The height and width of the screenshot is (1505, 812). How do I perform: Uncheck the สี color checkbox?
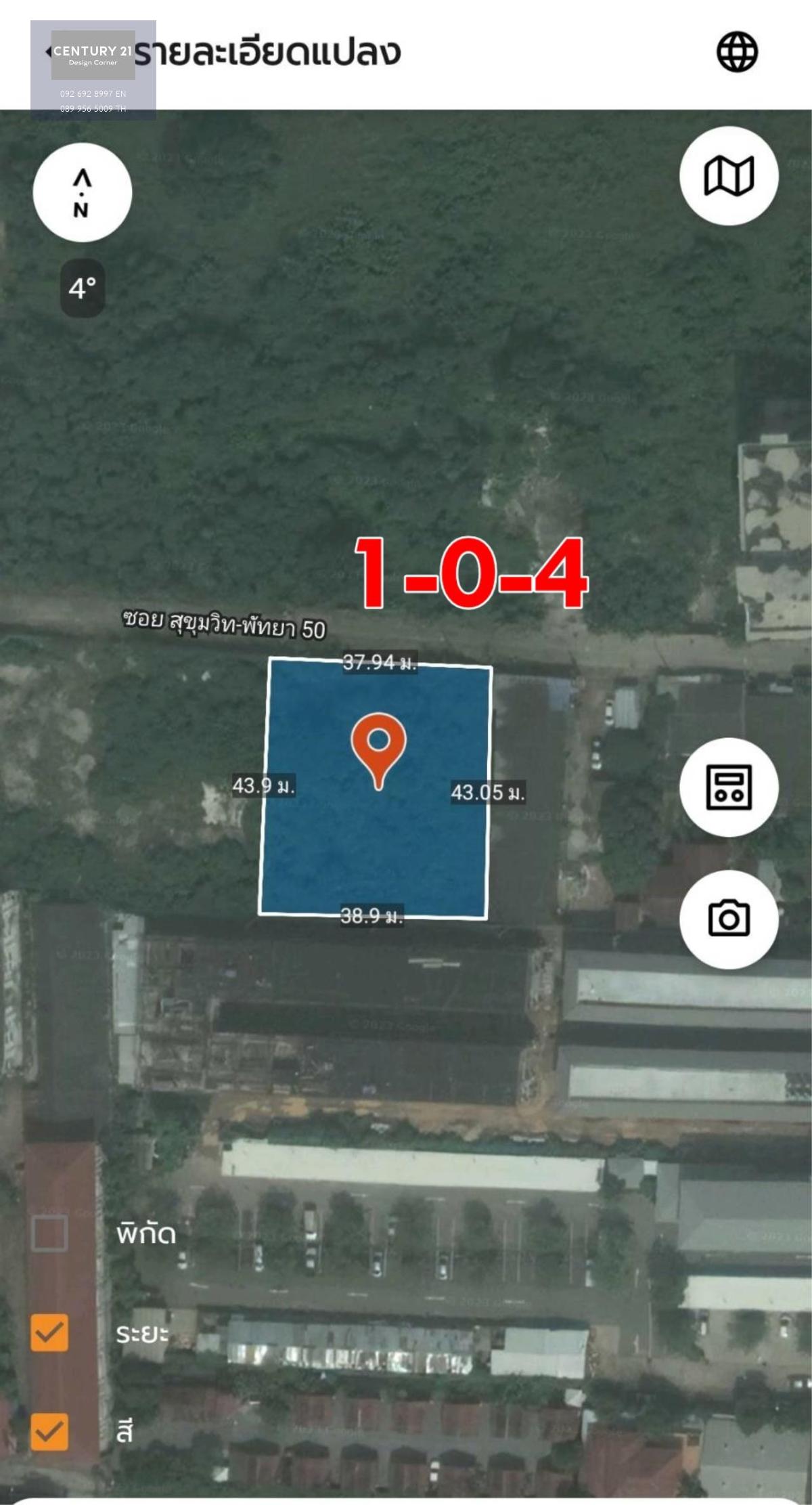(x=49, y=1431)
